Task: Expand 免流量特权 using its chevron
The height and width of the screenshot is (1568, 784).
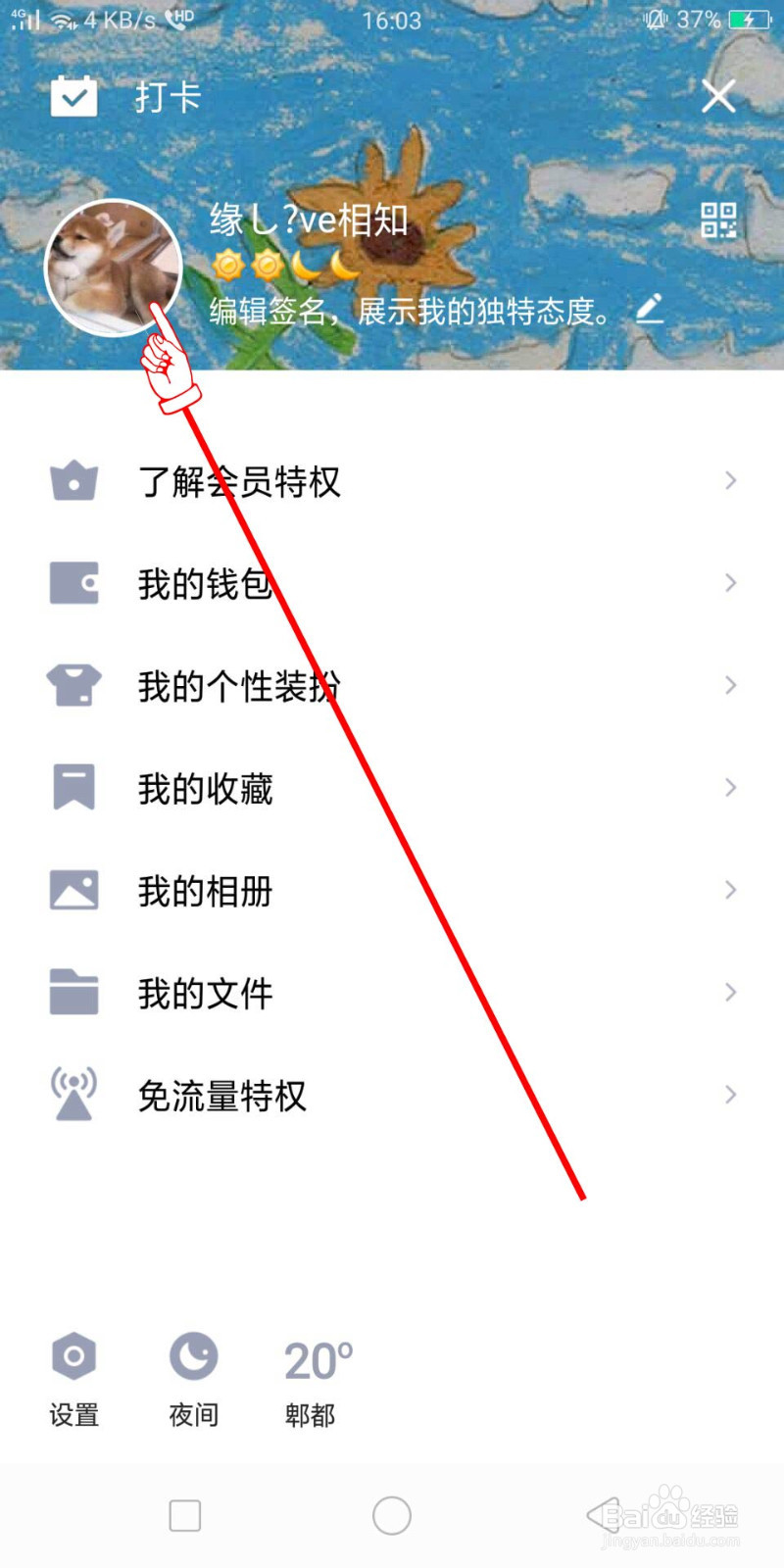Action: point(729,1095)
